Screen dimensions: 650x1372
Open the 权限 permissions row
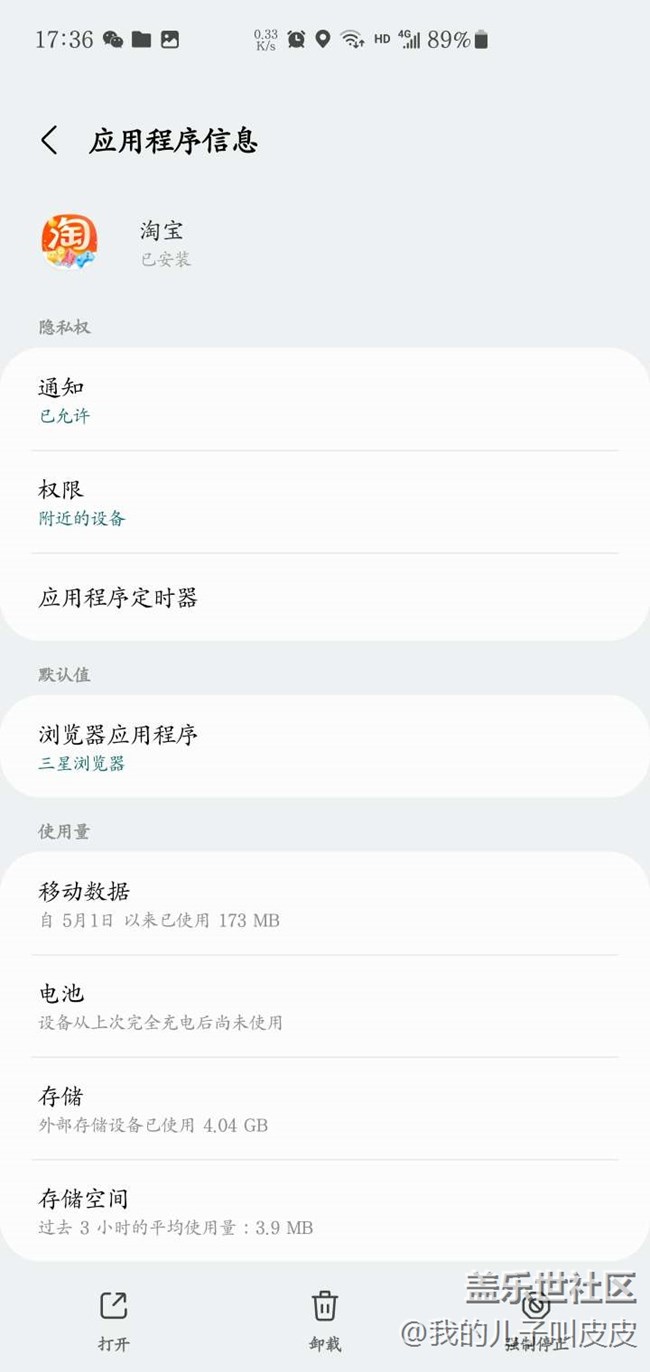(324, 502)
